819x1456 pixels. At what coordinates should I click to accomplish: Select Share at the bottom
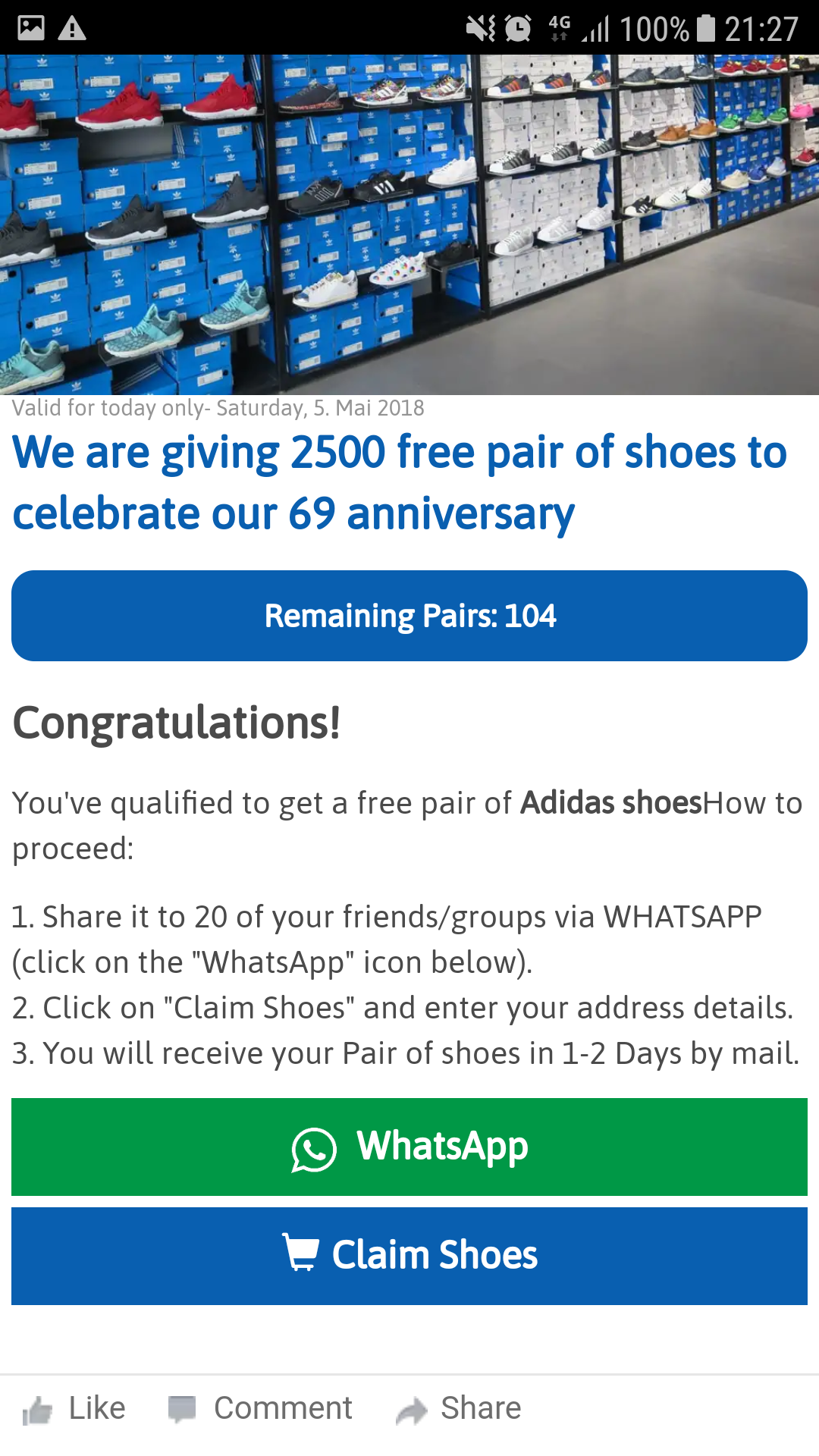[459, 1409]
